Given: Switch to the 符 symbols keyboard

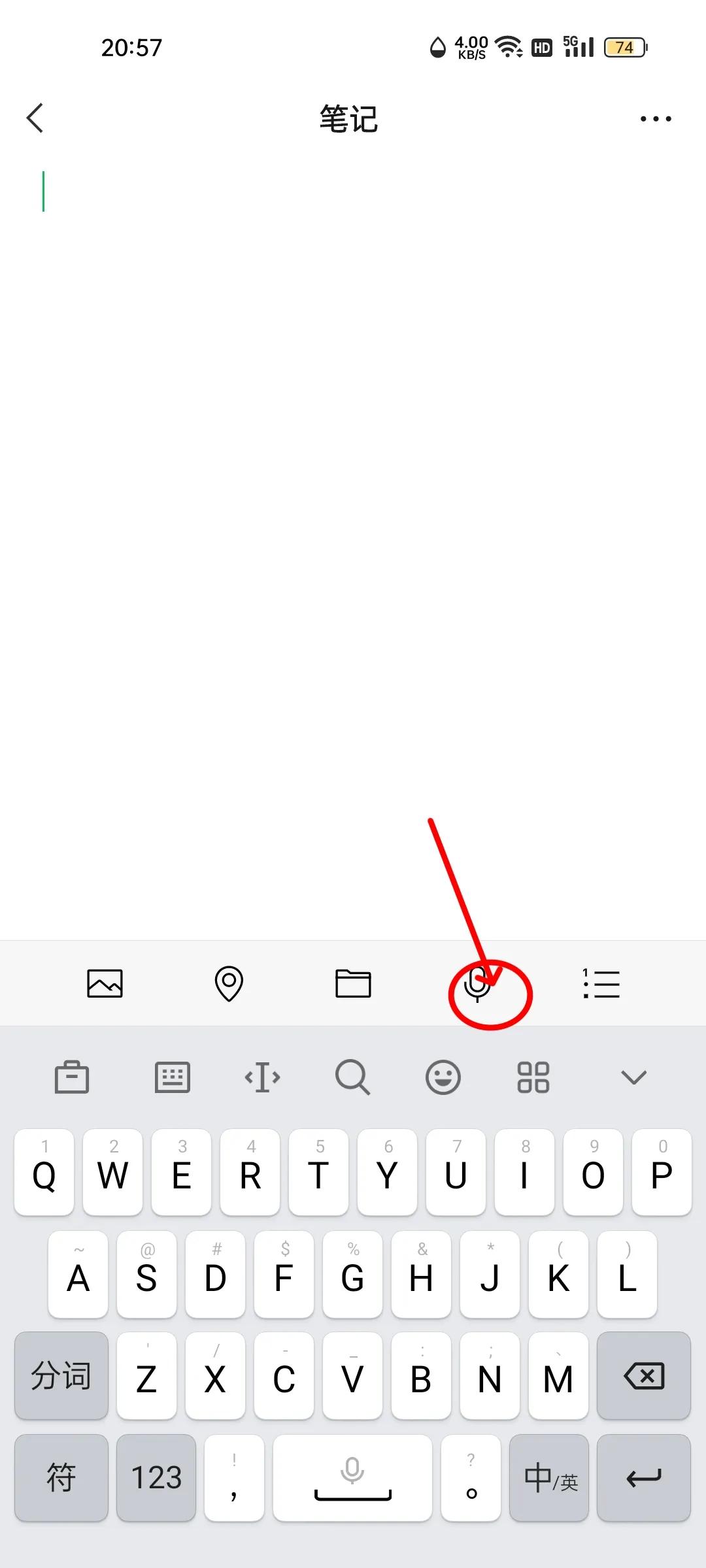Looking at the screenshot, I should [61, 1478].
